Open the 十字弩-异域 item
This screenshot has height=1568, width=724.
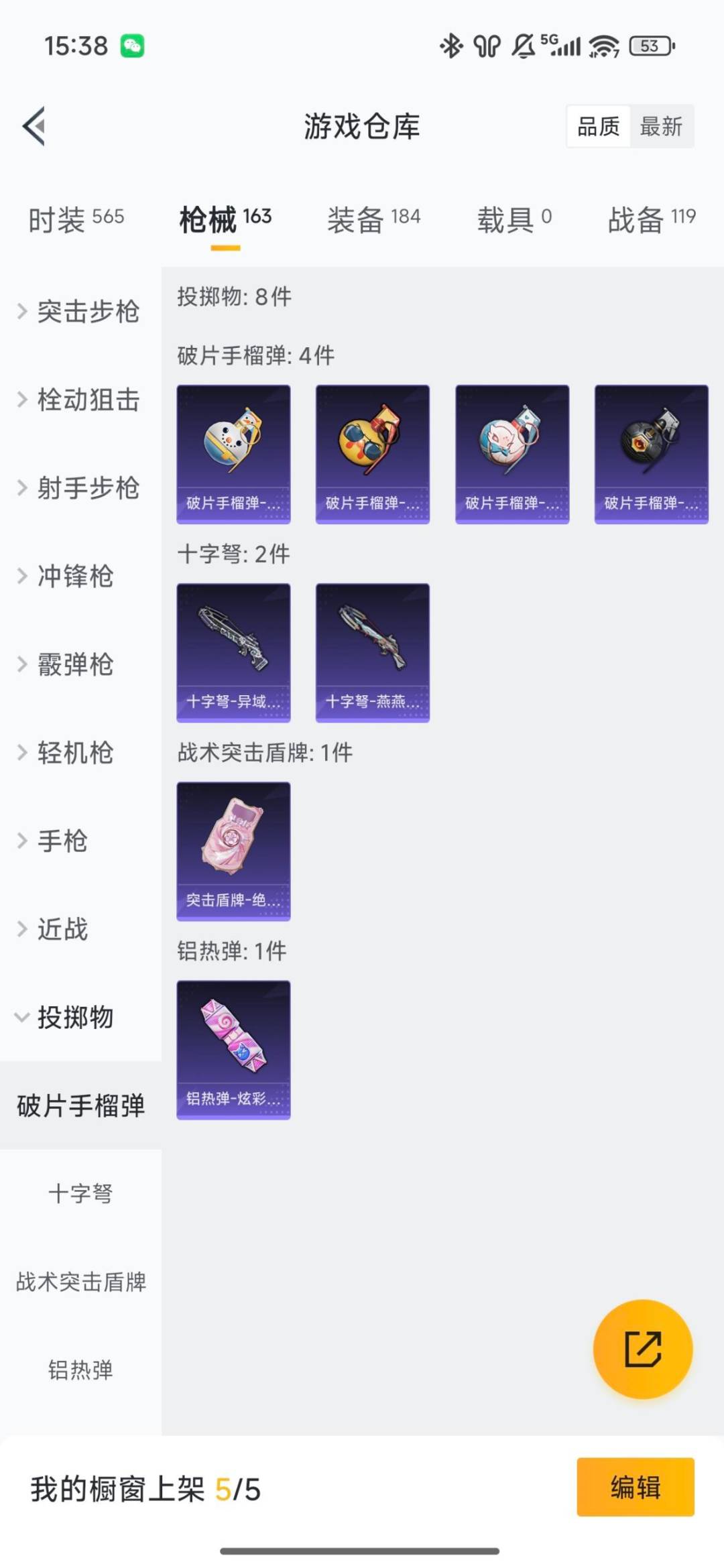233,652
